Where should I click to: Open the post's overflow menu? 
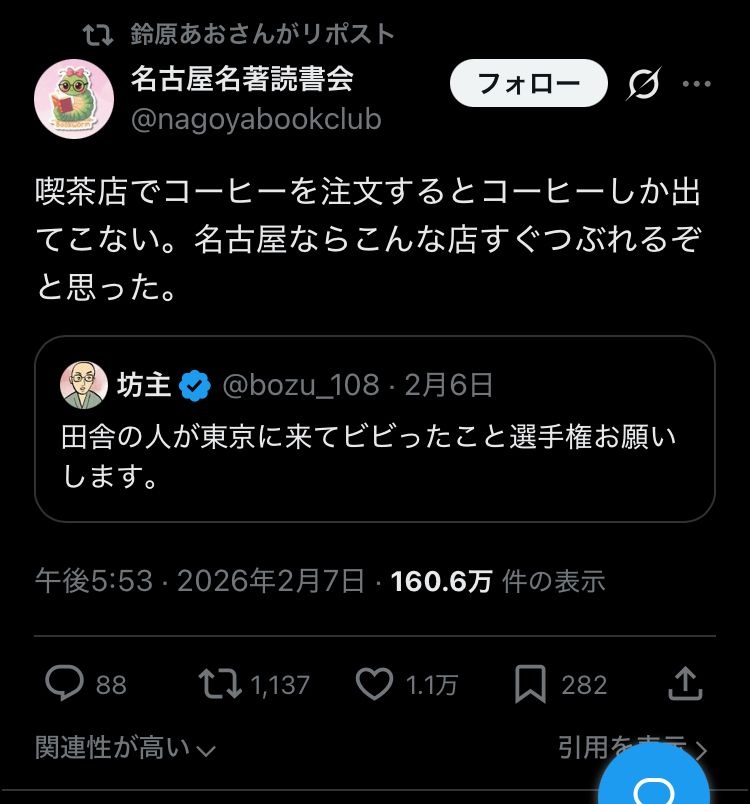pyautogui.click(x=696, y=84)
